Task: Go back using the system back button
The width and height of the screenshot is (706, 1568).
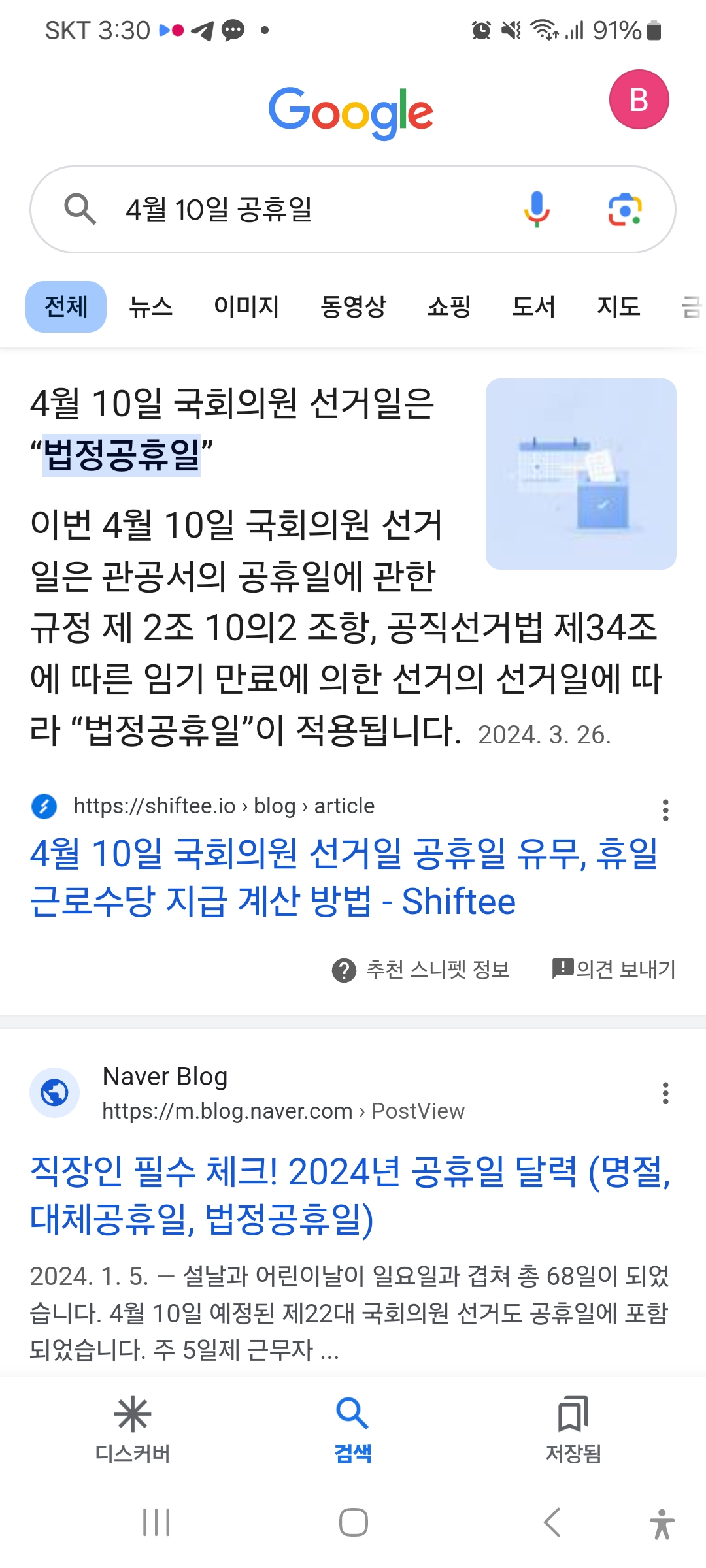Action: [552, 1522]
